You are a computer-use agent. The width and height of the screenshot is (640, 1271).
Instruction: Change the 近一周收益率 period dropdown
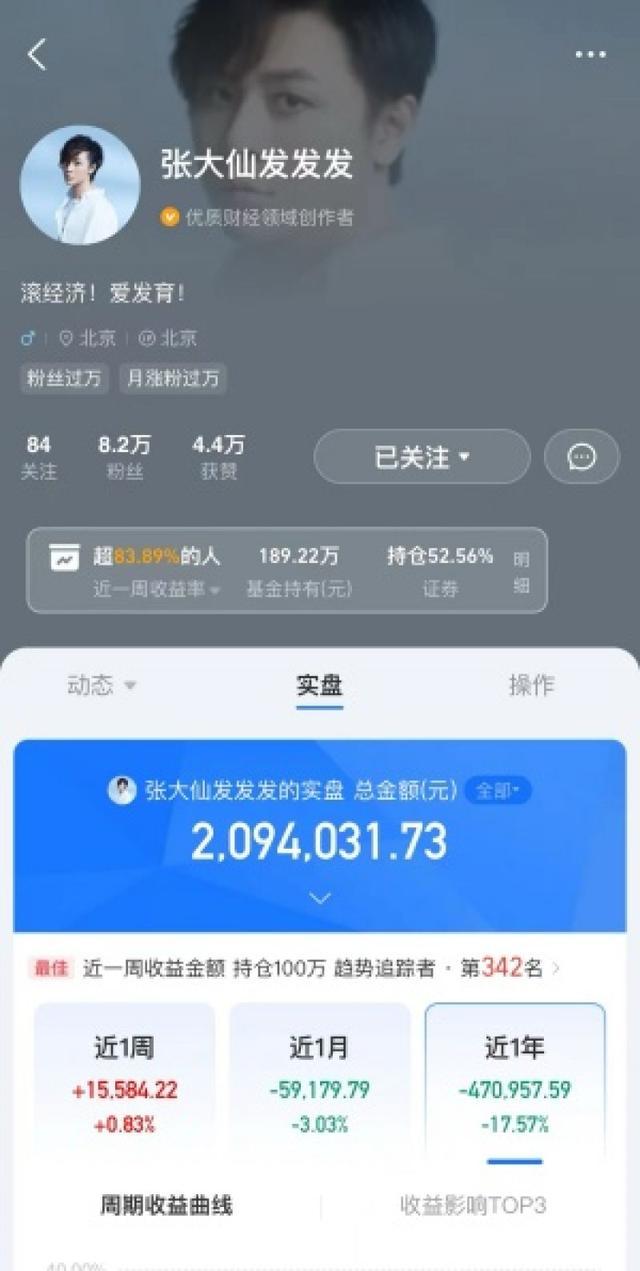(x=157, y=590)
